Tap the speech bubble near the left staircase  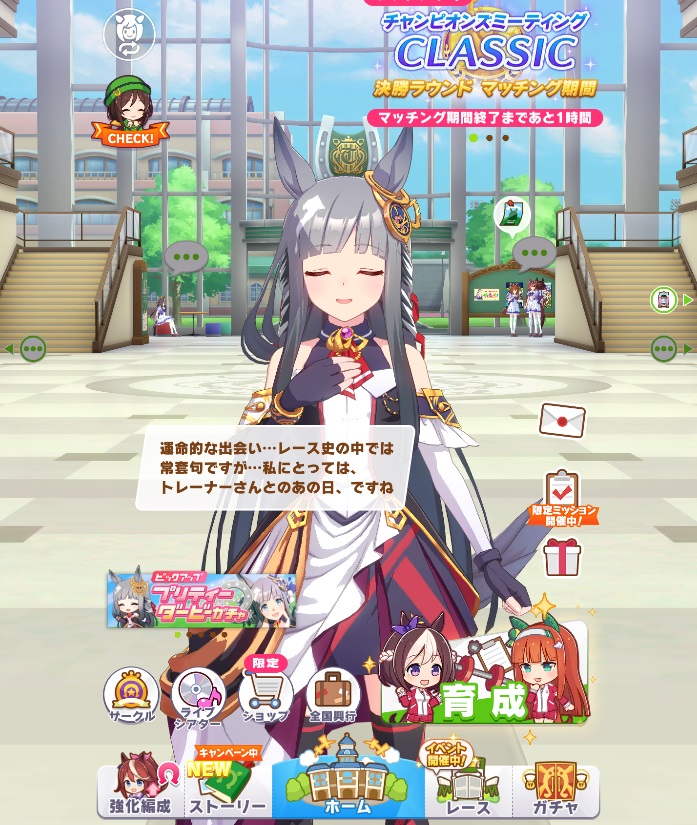185,258
